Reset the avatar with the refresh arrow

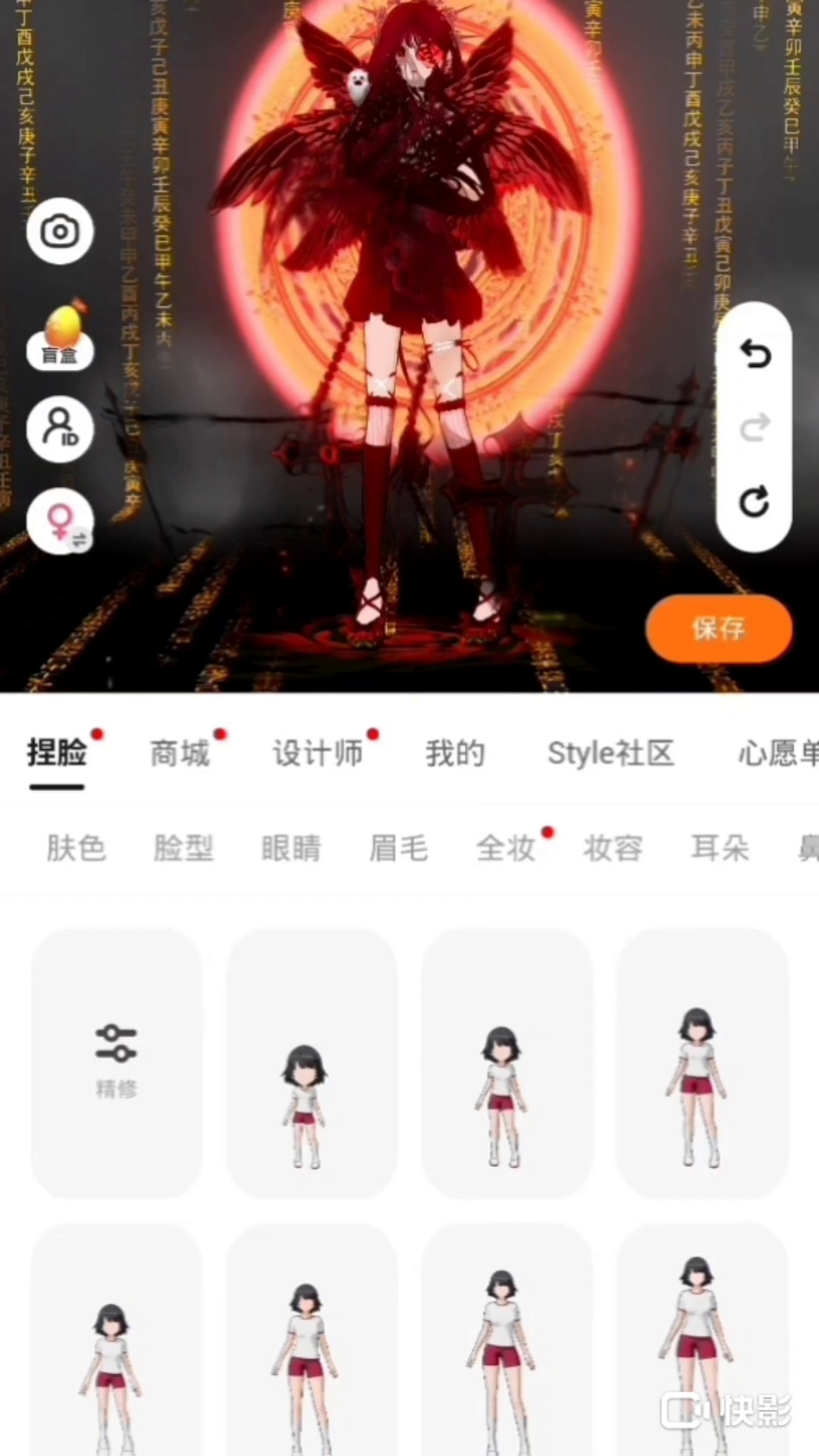tap(755, 501)
